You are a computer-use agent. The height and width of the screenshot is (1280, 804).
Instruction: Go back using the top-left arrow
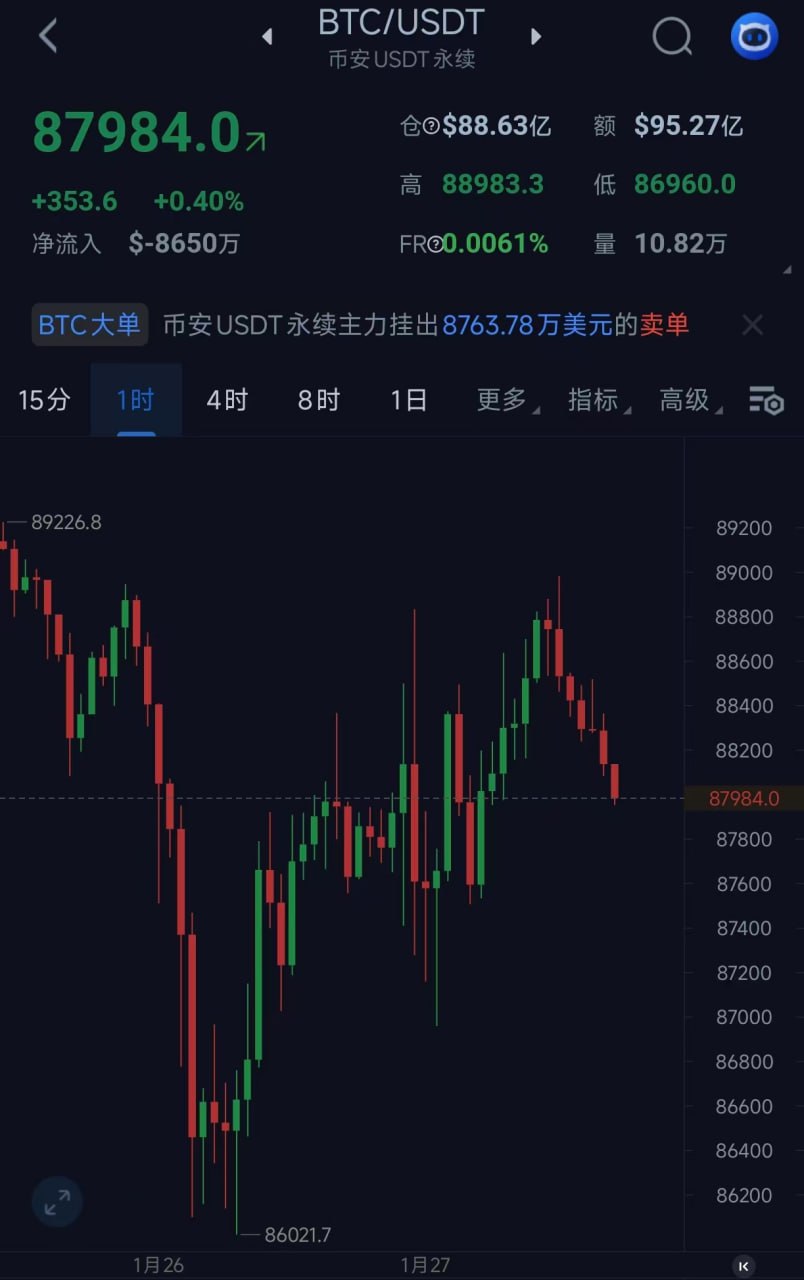click(x=47, y=36)
